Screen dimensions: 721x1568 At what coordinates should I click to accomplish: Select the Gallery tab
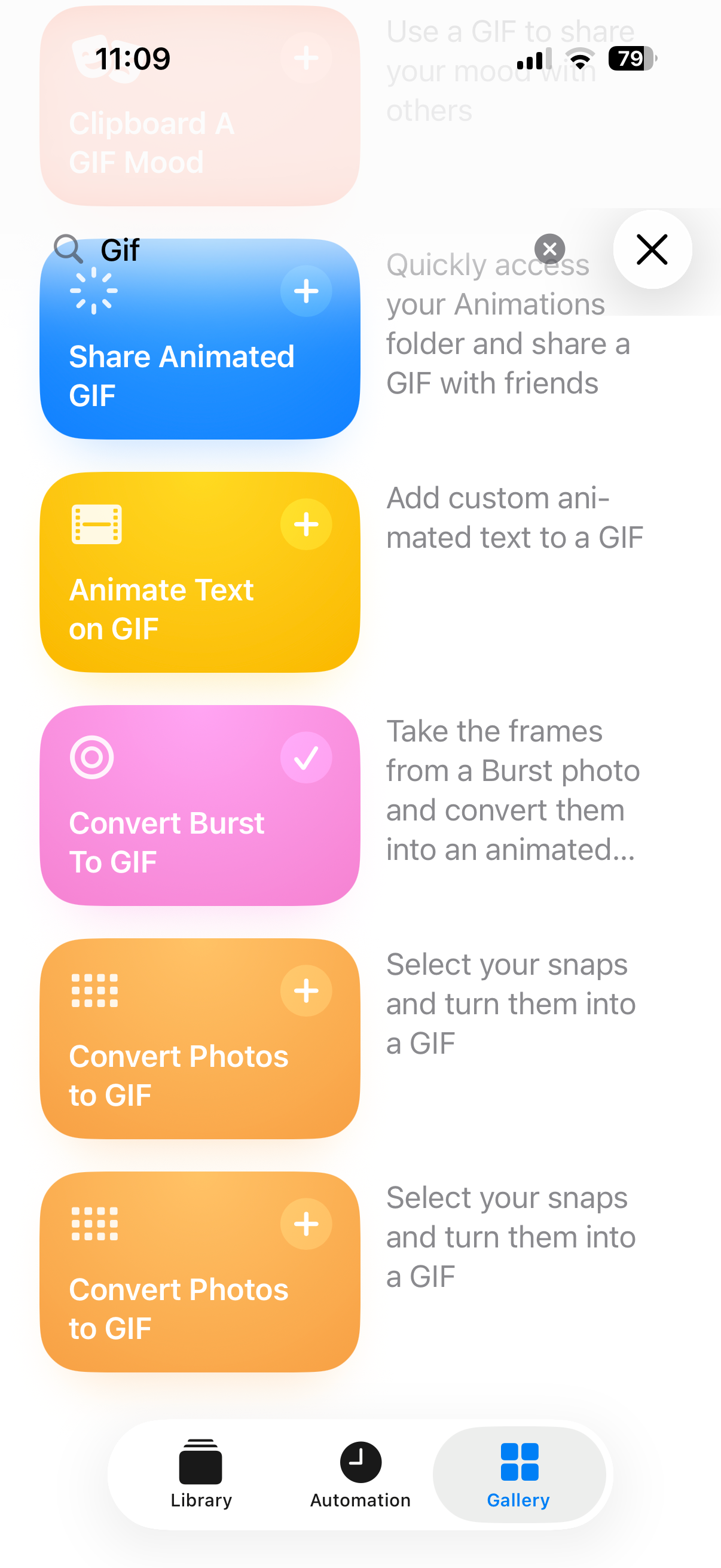point(518,1473)
